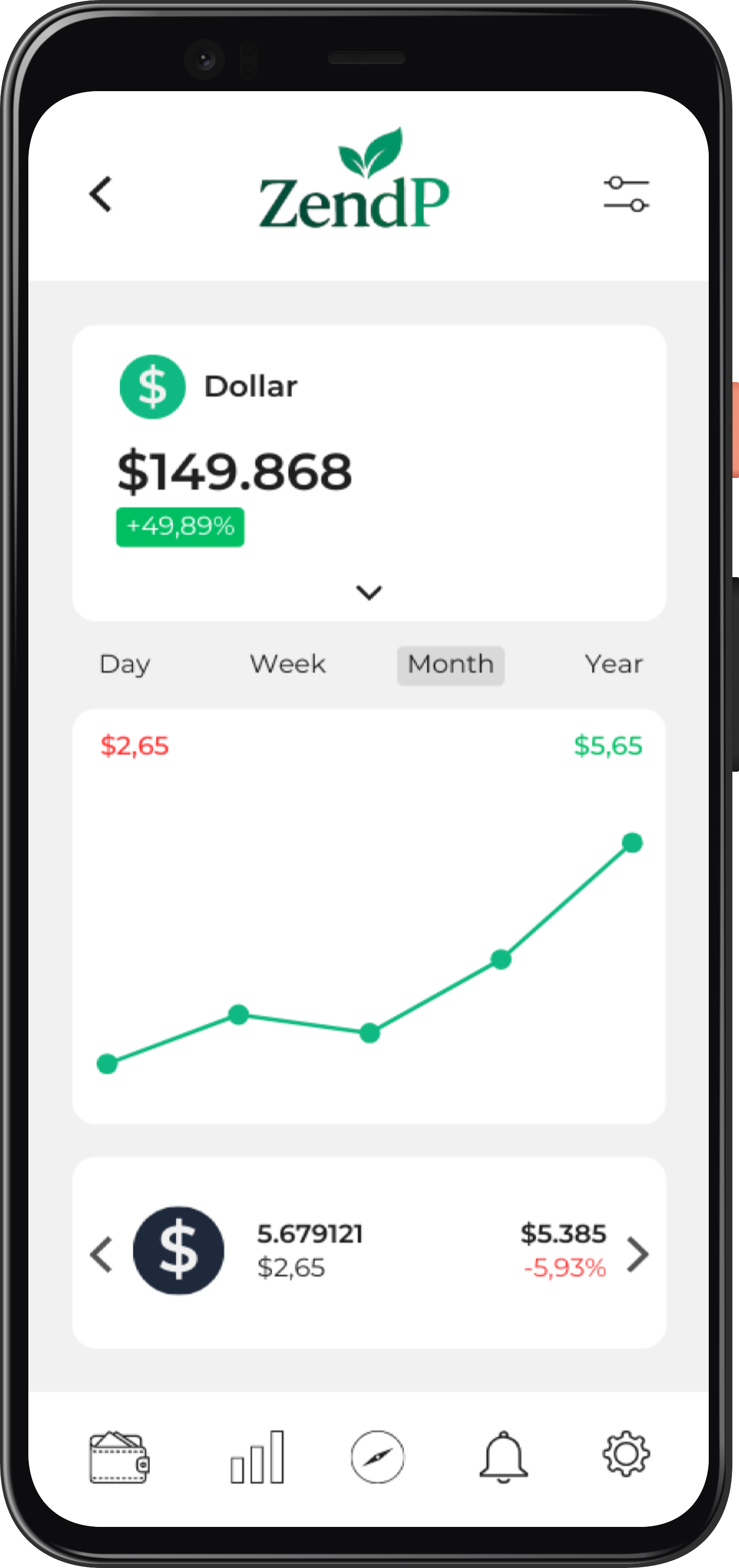This screenshot has width=739, height=1568.
Task: Select the Month time range
Action: [450, 665]
